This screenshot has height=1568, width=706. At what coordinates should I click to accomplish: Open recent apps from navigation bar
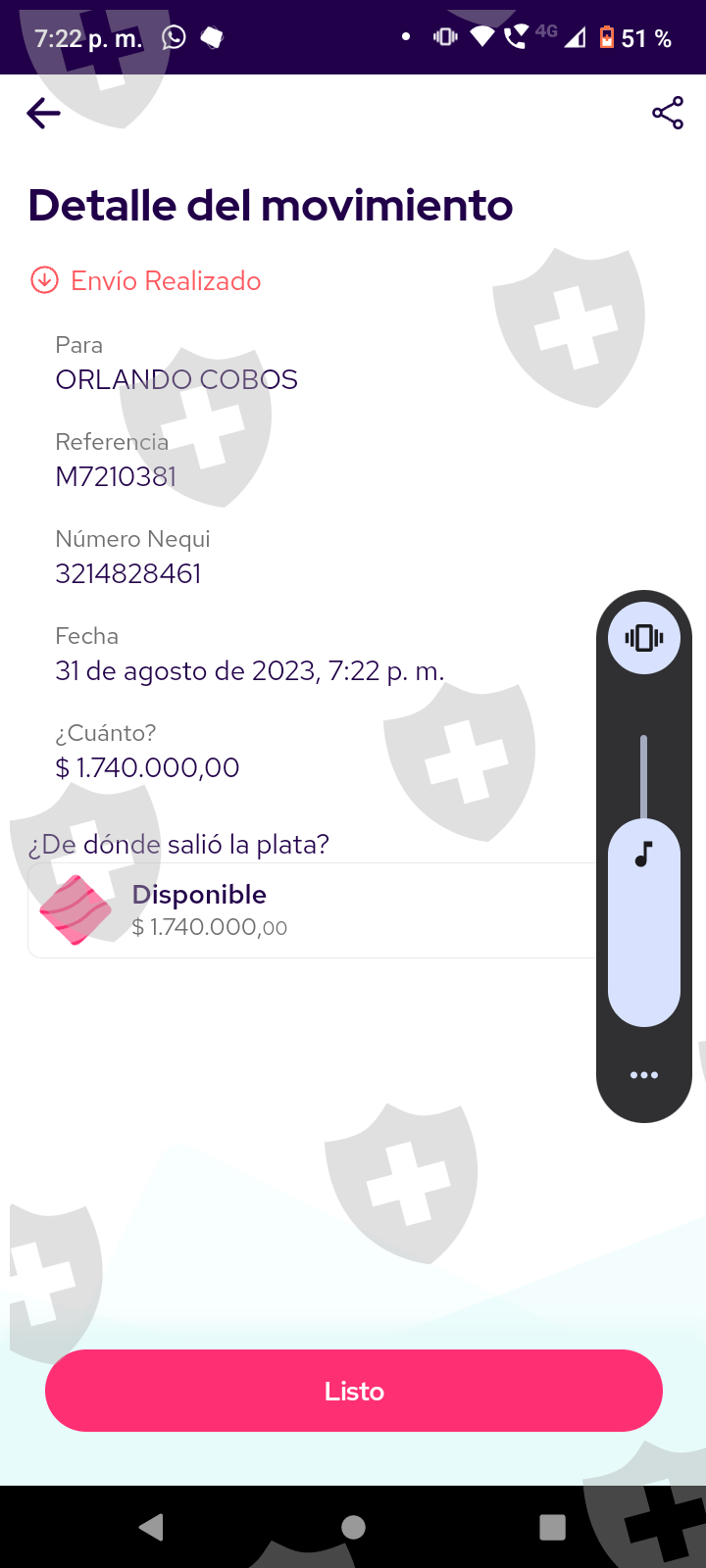(553, 1527)
